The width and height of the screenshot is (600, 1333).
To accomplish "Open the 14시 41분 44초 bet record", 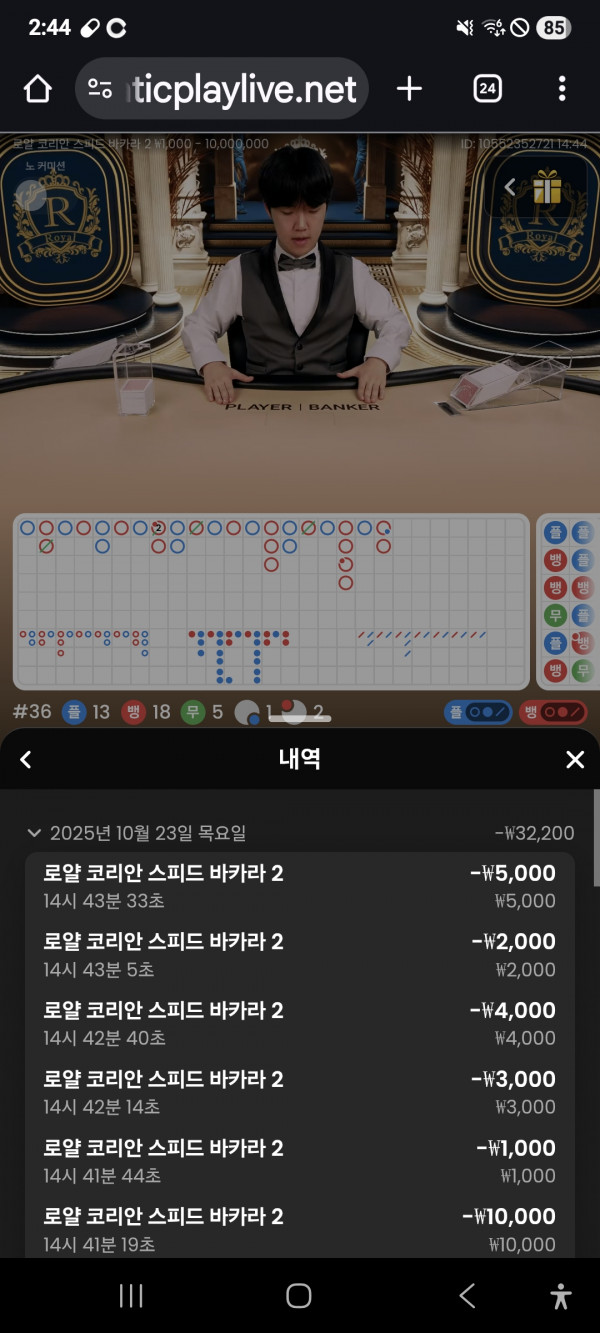I will point(299,1162).
